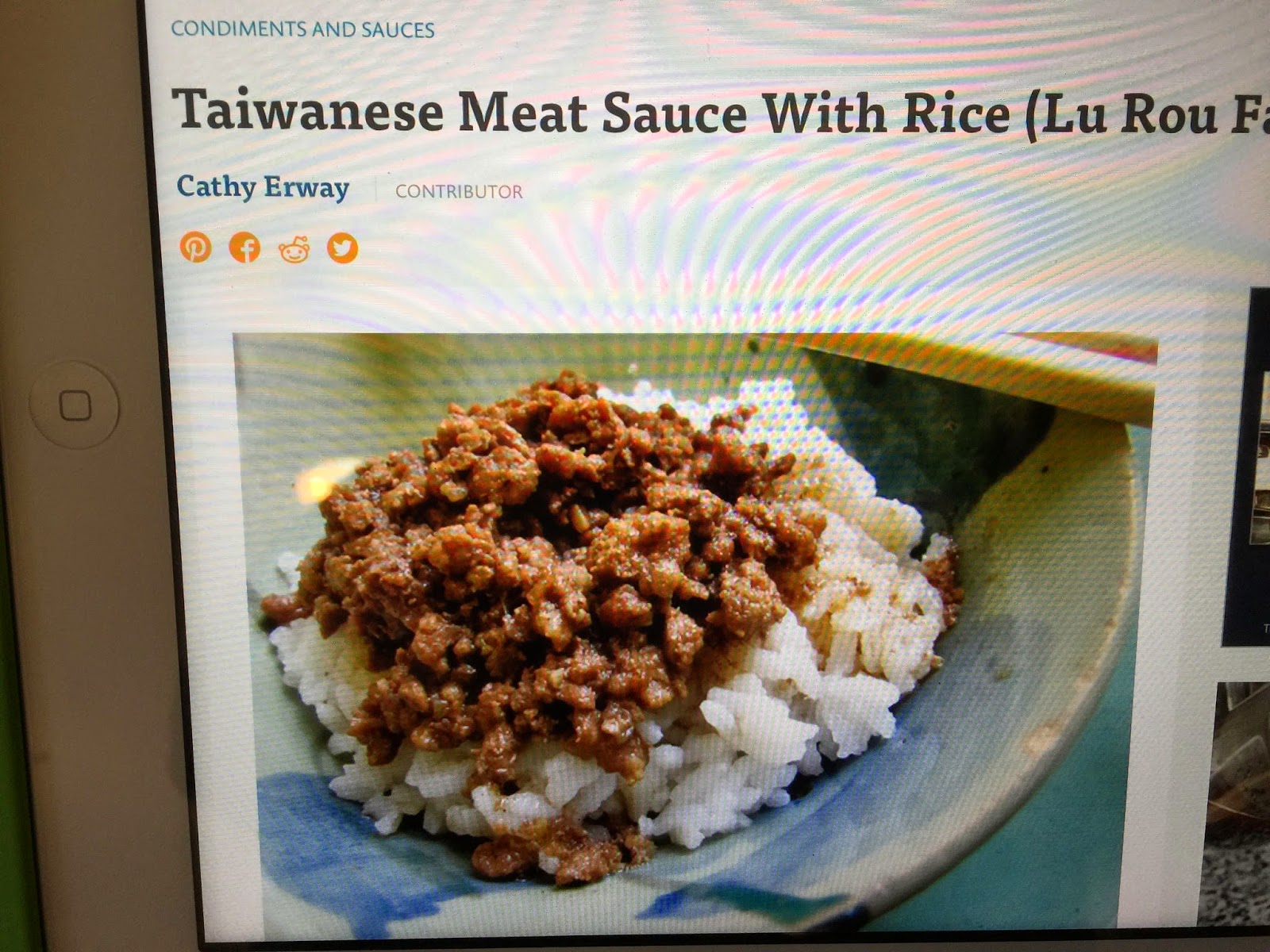Share recipe on Facebook

click(244, 248)
